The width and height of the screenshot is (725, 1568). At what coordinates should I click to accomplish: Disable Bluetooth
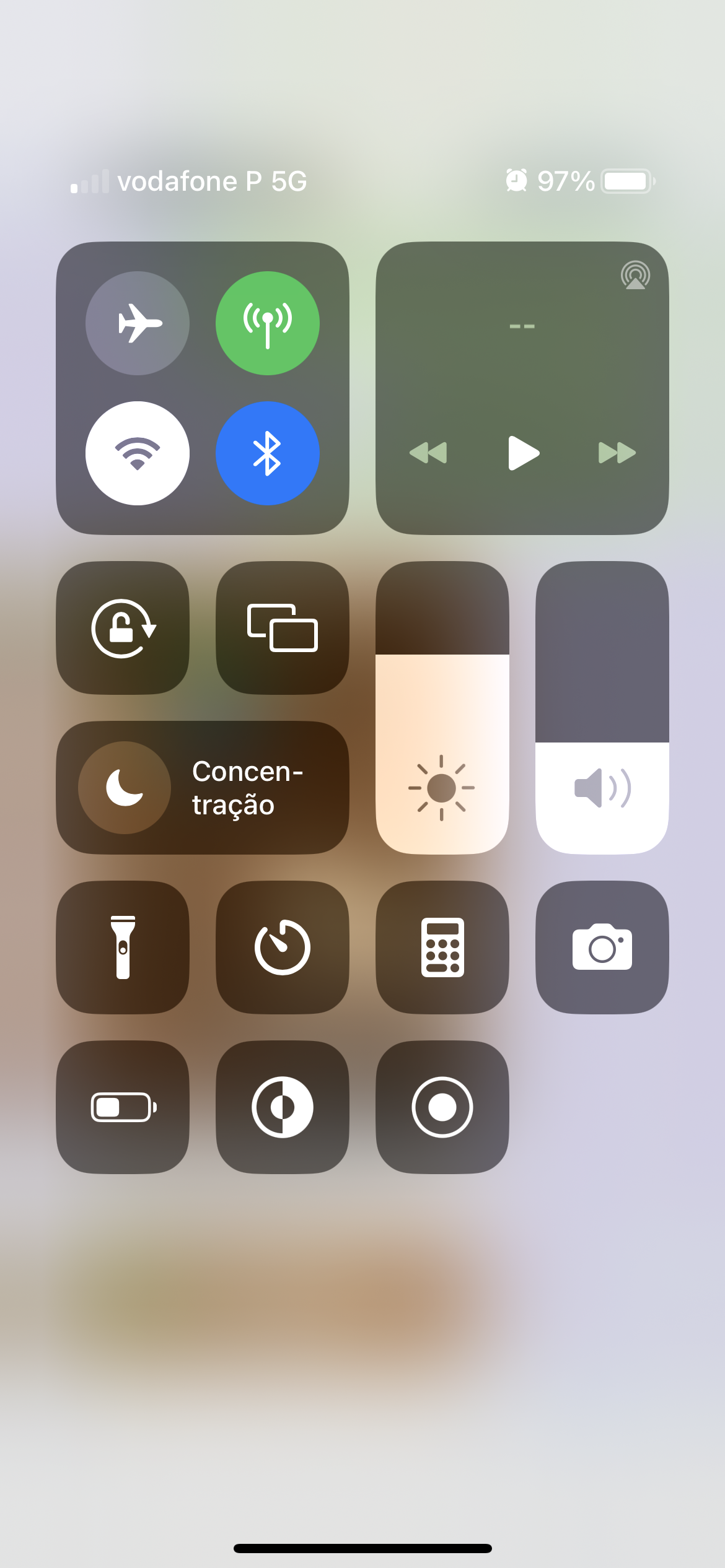point(268,453)
